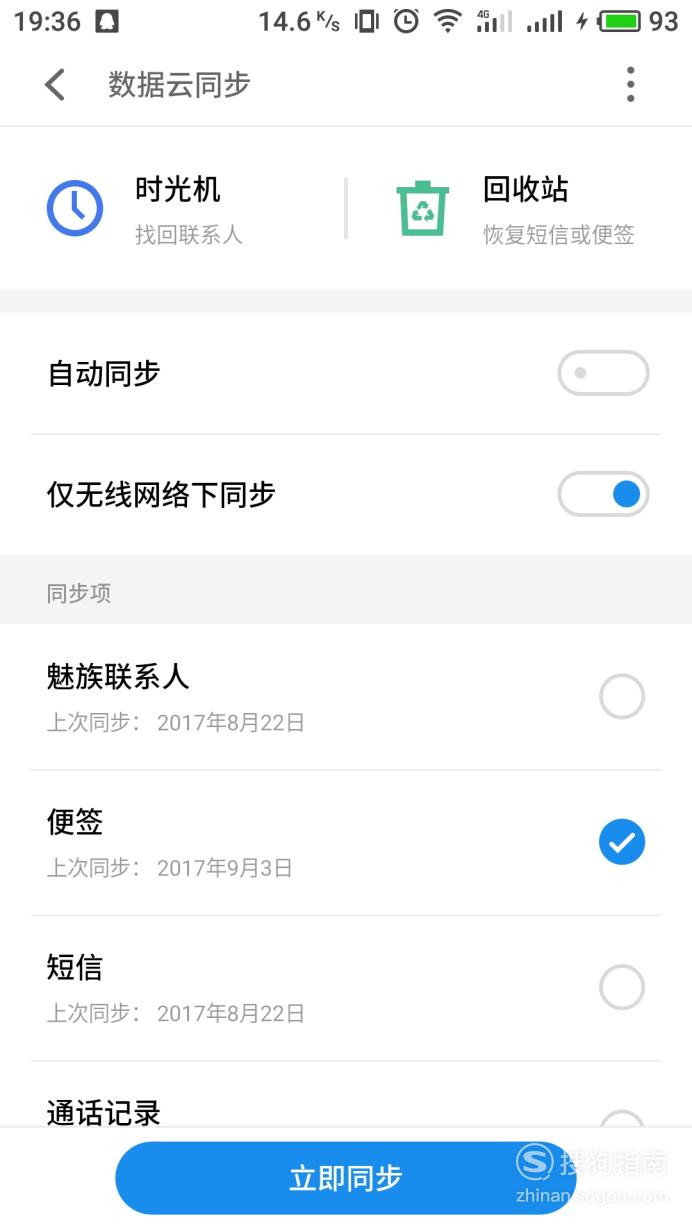This screenshot has width=692, height=1230.
Task: Go back from 数据云同步 page
Action: pyautogui.click(x=55, y=85)
